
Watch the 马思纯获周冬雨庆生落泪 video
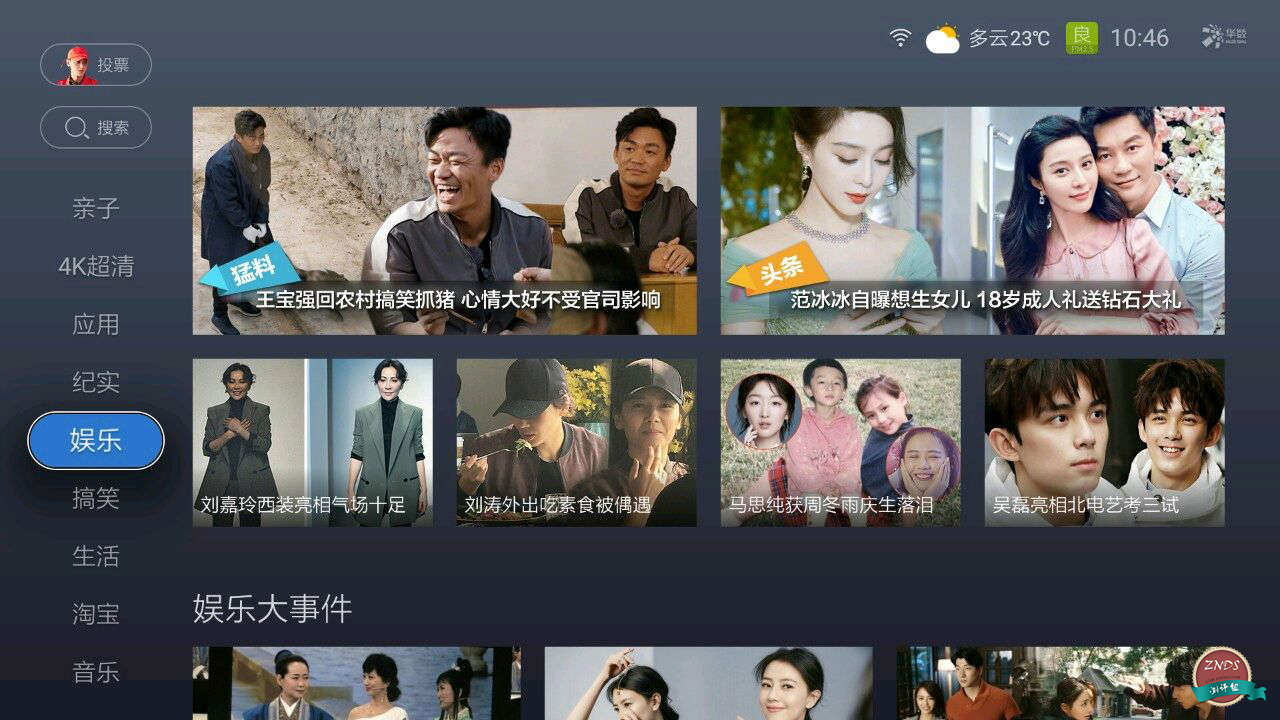point(840,442)
